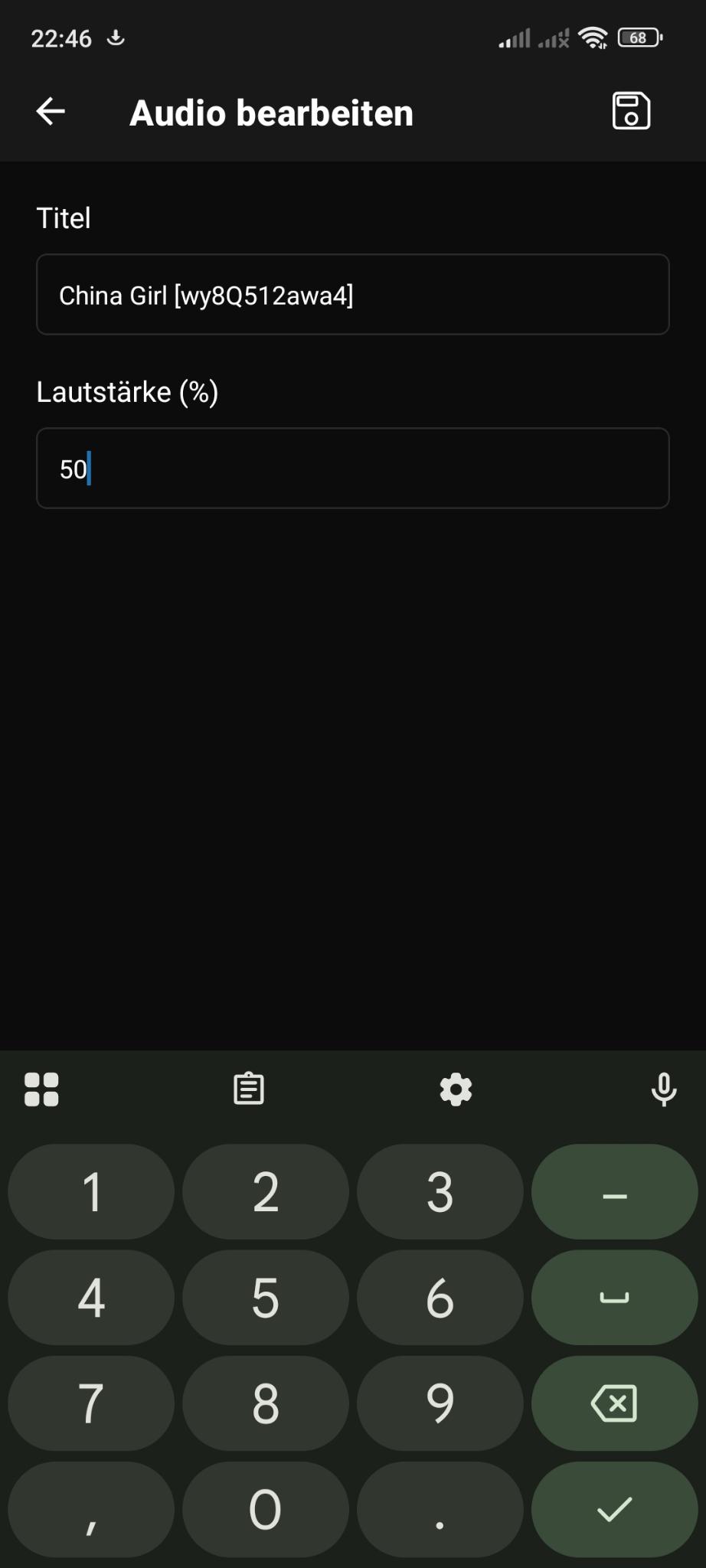Delete last digit with backspace
This screenshot has width=706, height=1568.
[614, 1403]
